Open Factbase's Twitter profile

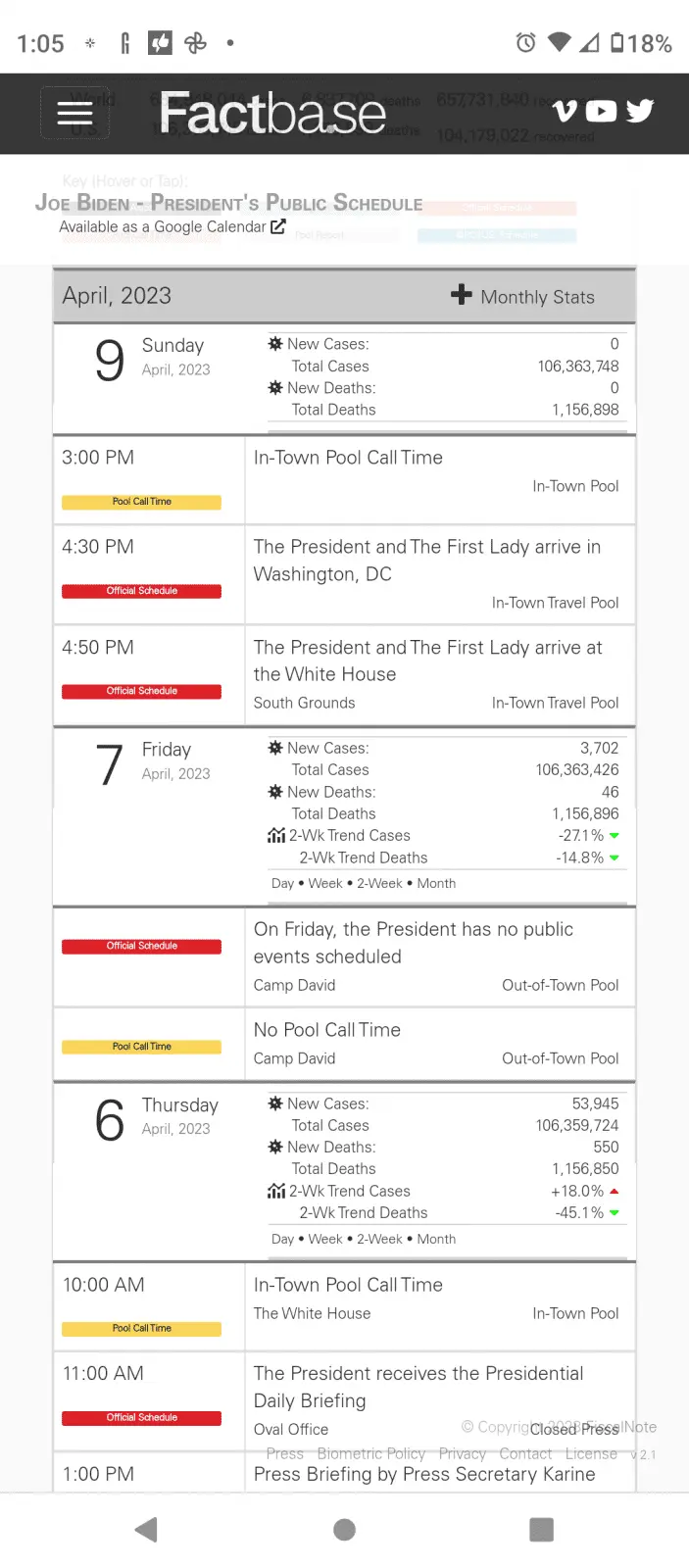(x=639, y=111)
